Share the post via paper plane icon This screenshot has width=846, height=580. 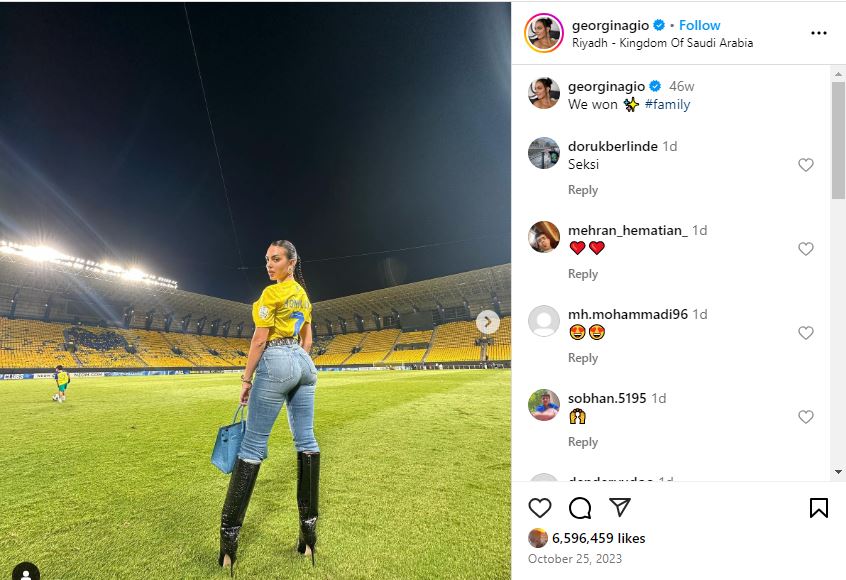tap(620, 507)
